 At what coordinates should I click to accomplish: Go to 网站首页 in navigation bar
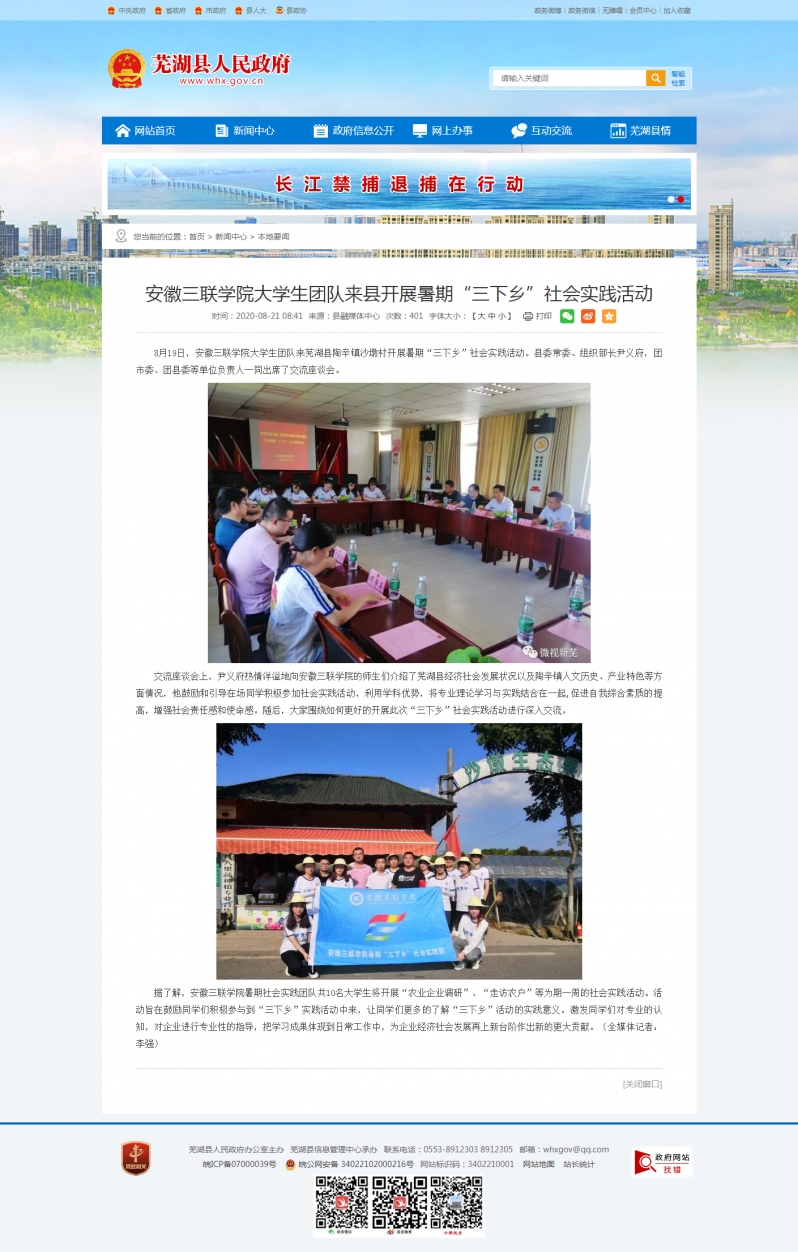(145, 131)
